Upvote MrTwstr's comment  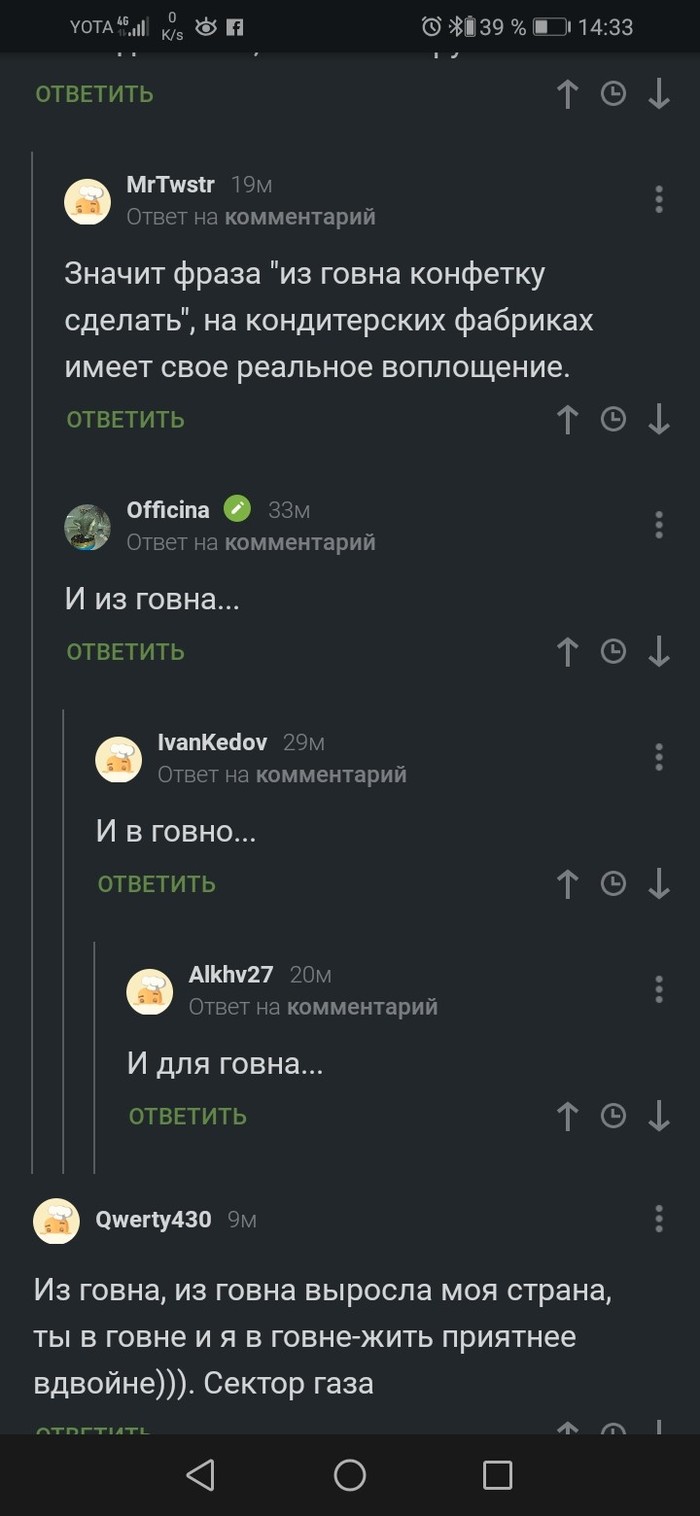pos(567,419)
